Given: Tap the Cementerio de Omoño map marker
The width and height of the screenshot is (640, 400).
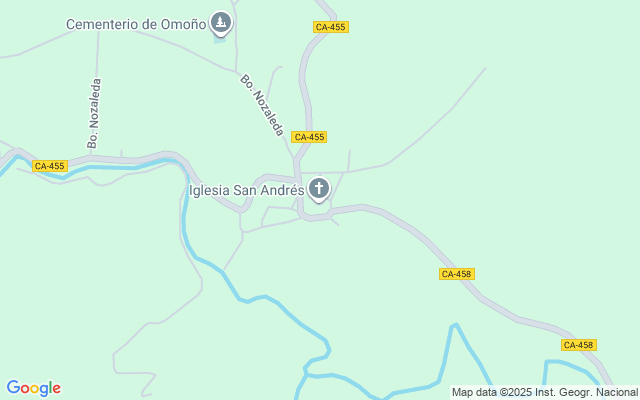Looking at the screenshot, I should (221, 23).
